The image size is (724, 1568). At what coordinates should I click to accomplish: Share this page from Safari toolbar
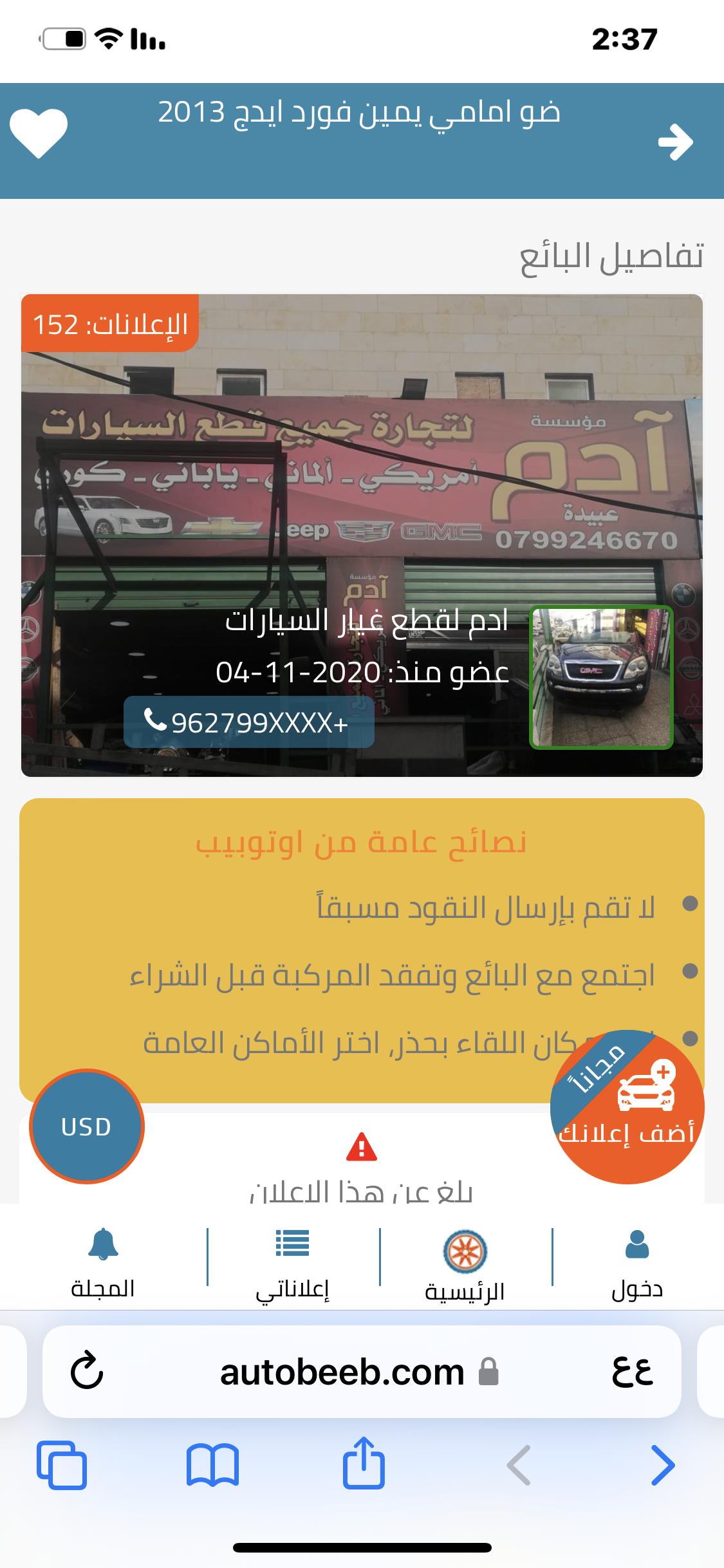[364, 1464]
